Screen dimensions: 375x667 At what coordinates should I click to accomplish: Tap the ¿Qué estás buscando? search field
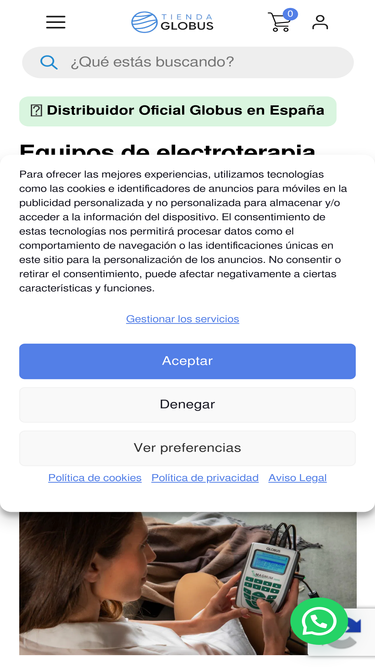(x=188, y=62)
